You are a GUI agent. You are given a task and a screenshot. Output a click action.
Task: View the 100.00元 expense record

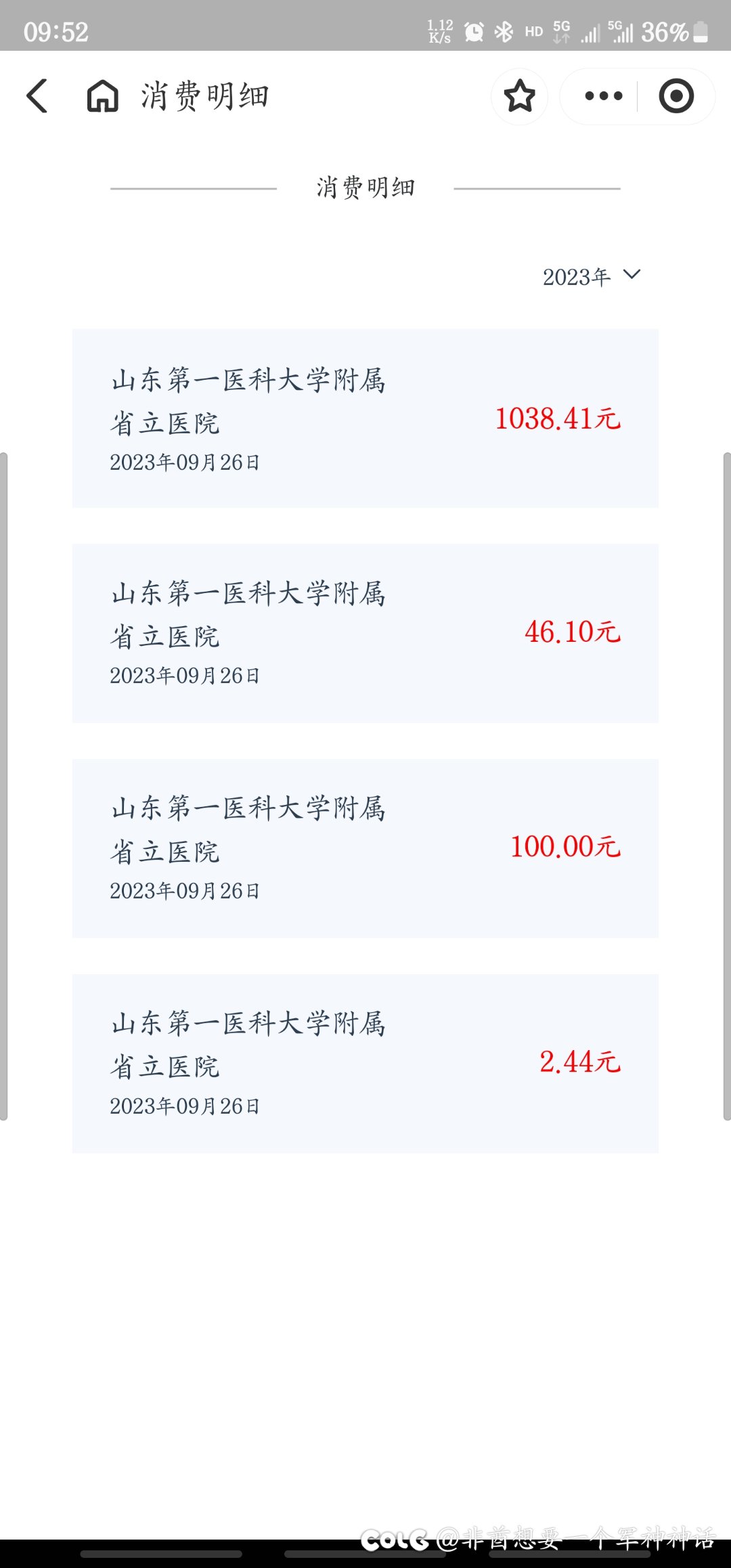point(365,848)
